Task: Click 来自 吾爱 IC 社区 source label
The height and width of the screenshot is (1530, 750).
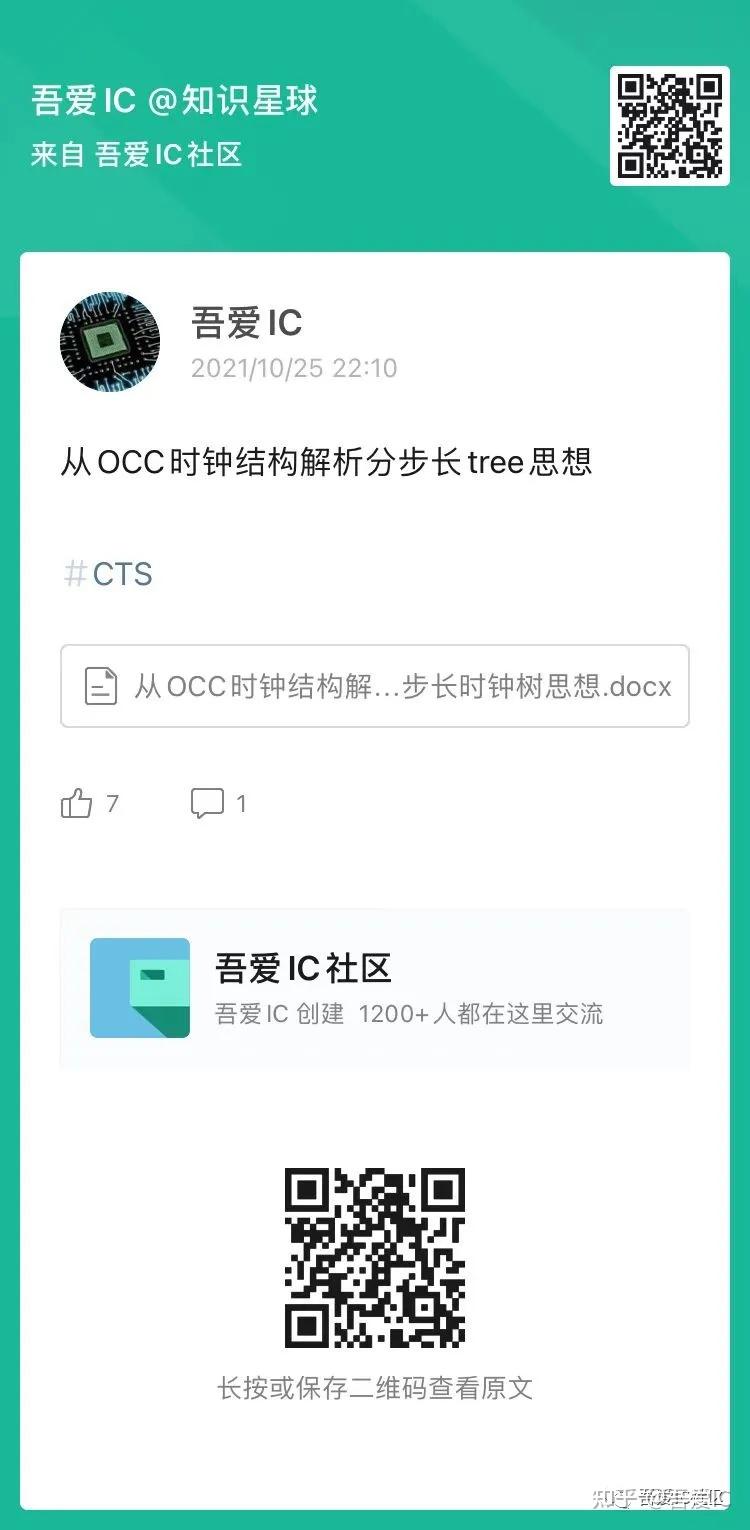Action: click(134, 153)
